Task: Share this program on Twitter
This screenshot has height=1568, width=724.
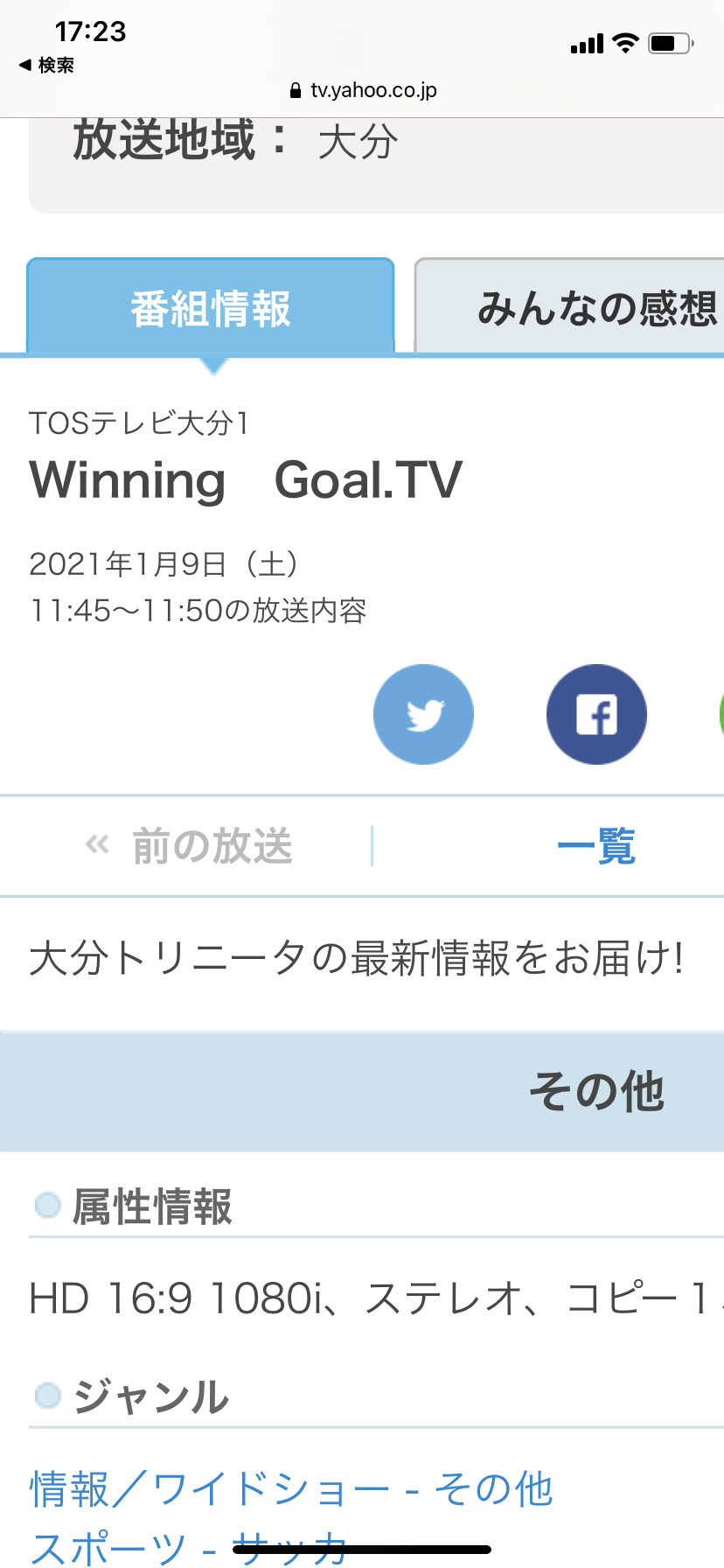Action: click(x=423, y=714)
